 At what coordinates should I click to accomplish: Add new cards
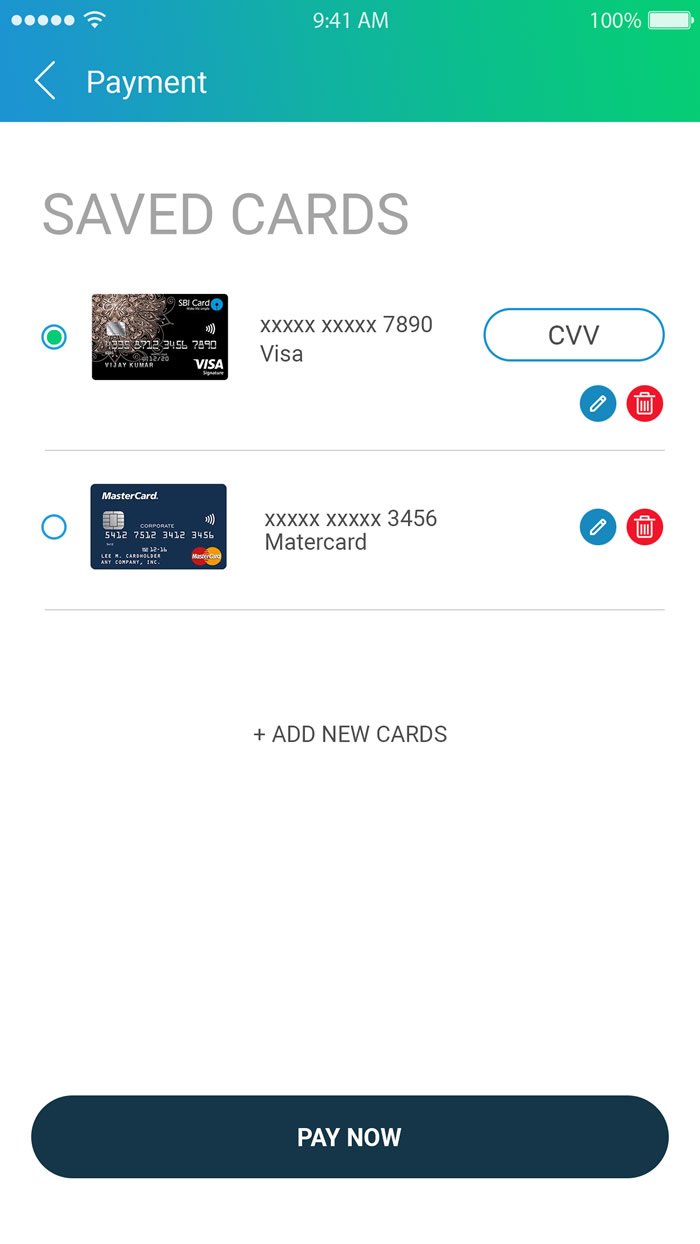click(x=350, y=734)
